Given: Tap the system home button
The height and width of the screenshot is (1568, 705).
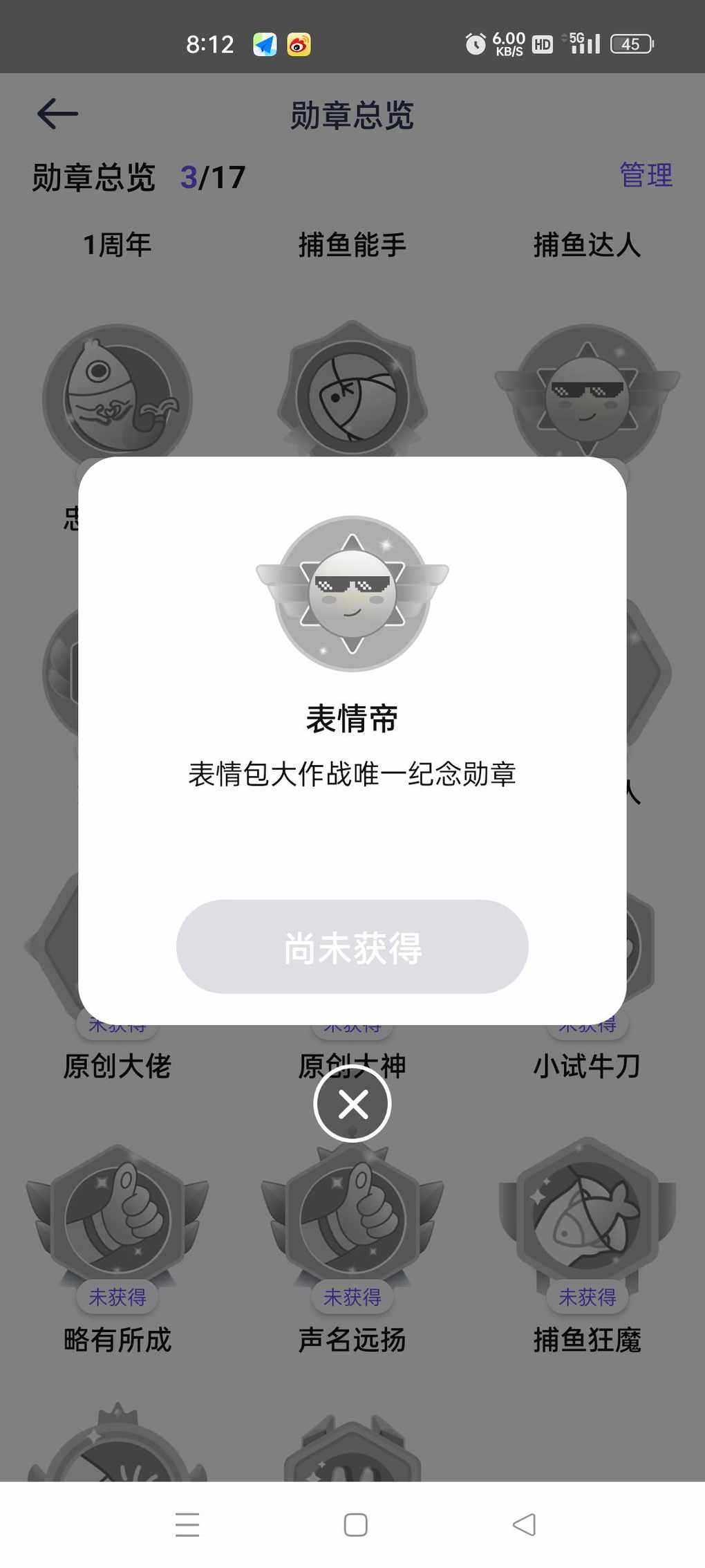Looking at the screenshot, I should coord(355,1525).
